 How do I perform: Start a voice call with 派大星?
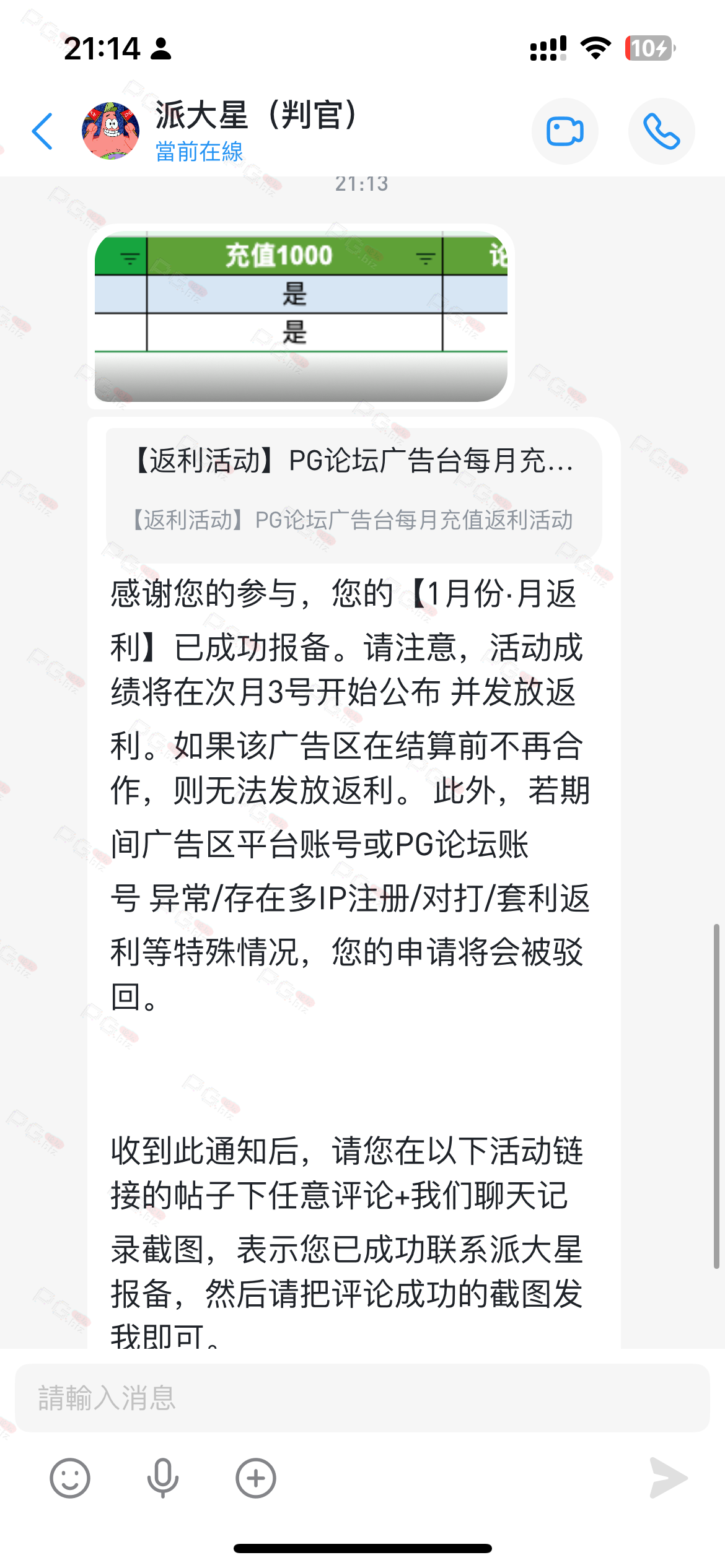[x=661, y=131]
